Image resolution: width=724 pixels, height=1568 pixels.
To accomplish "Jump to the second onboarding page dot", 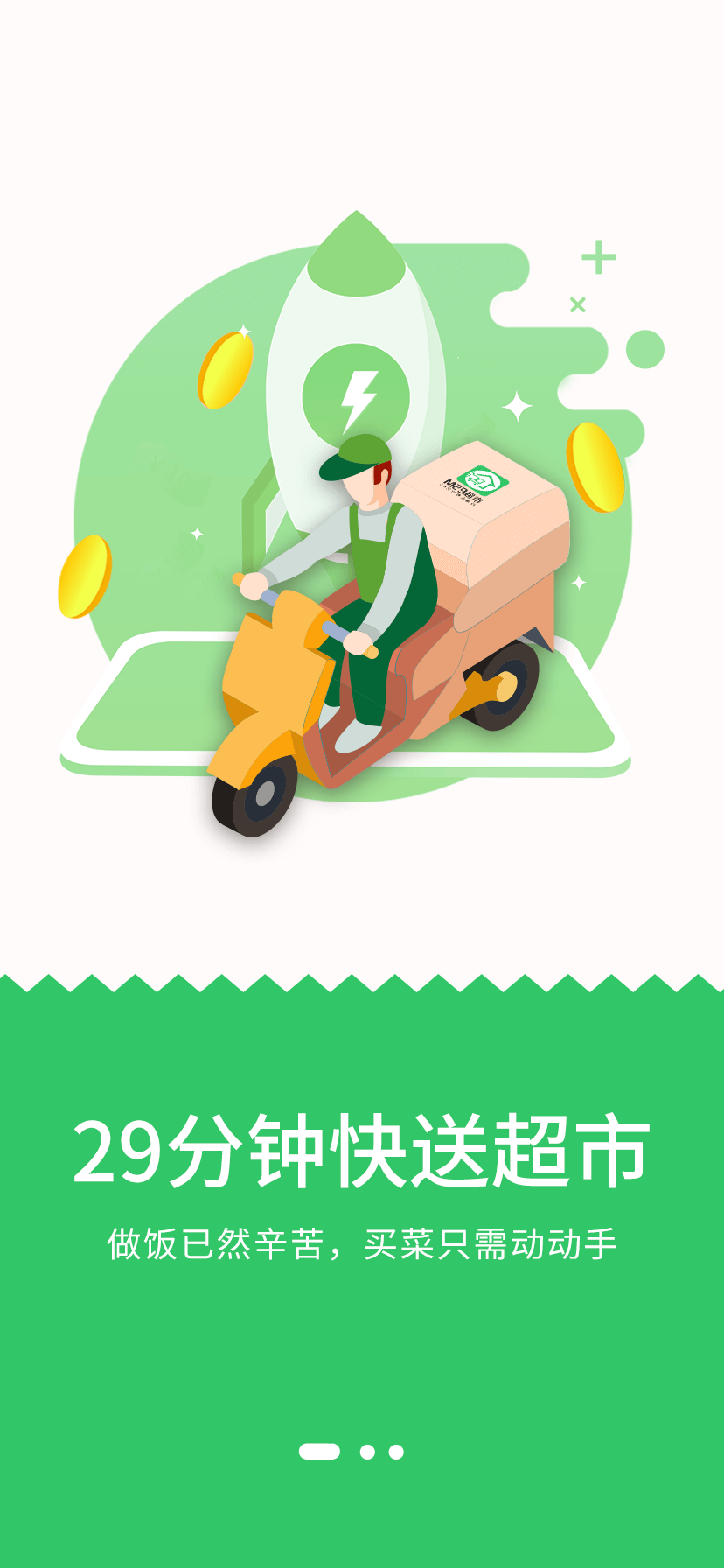I will (367, 1452).
